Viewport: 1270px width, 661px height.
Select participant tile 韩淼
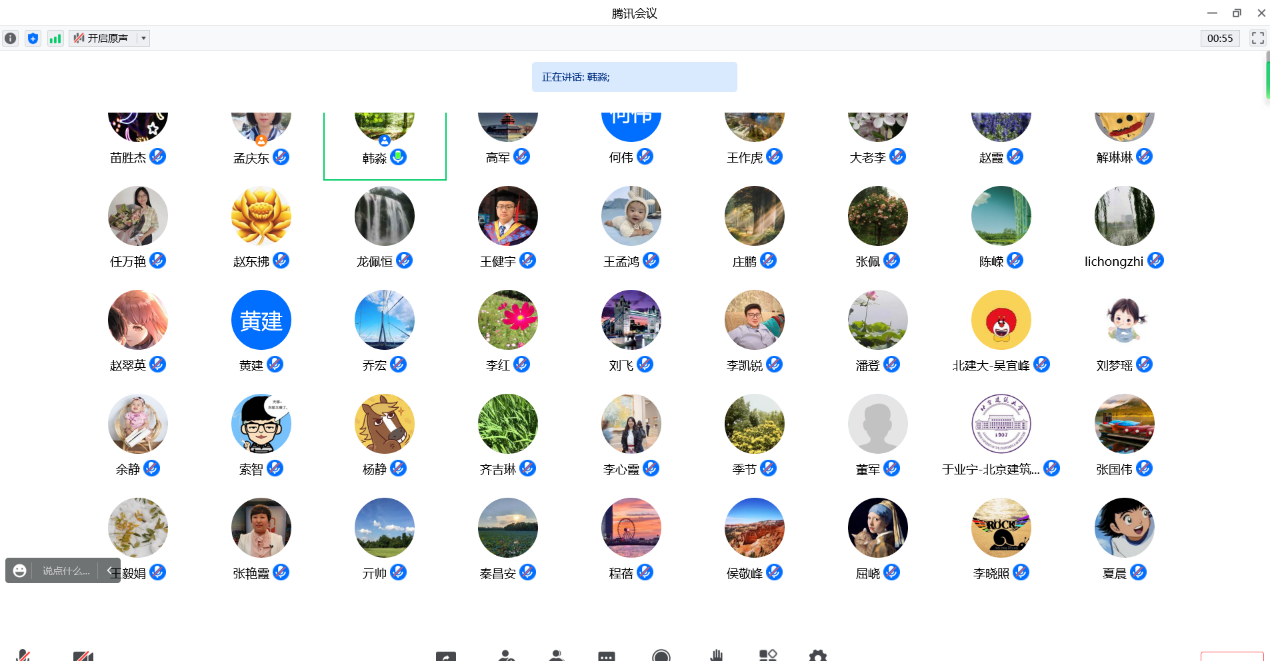[385, 140]
